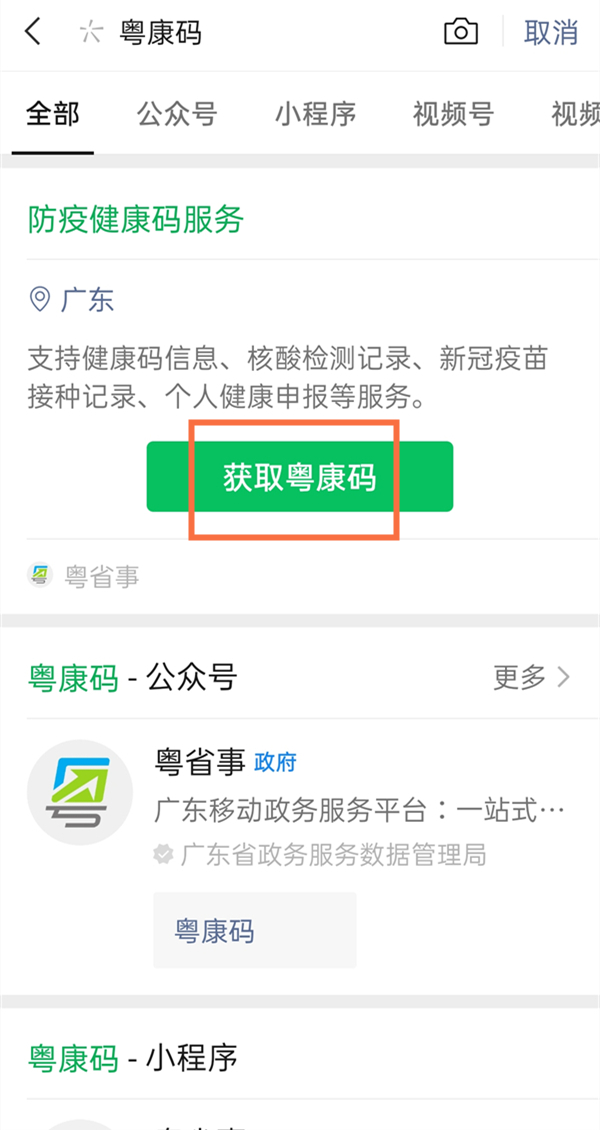Screen dimensions: 600x1130
Task: Go back using the top-left arrow
Action: click(x=33, y=32)
